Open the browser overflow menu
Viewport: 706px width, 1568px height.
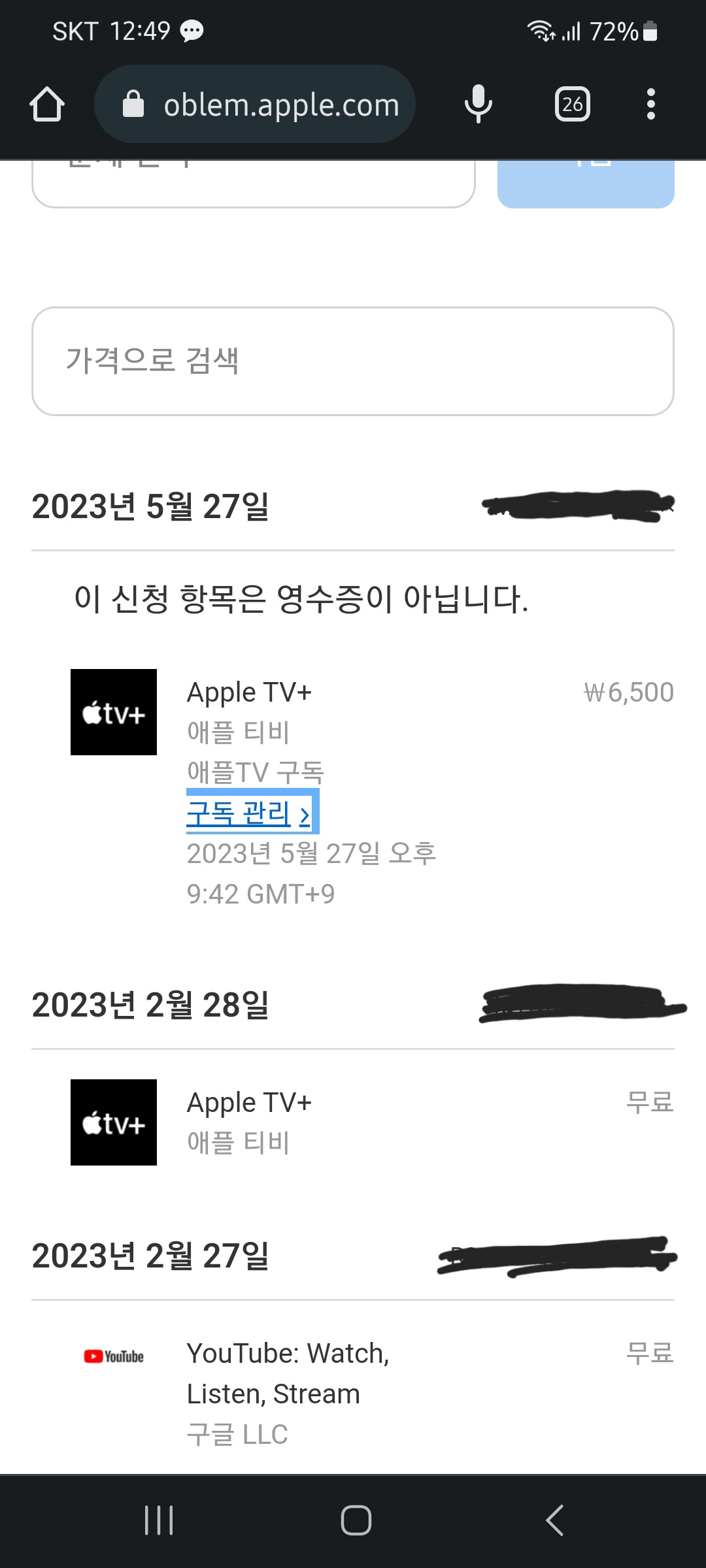[x=650, y=105]
